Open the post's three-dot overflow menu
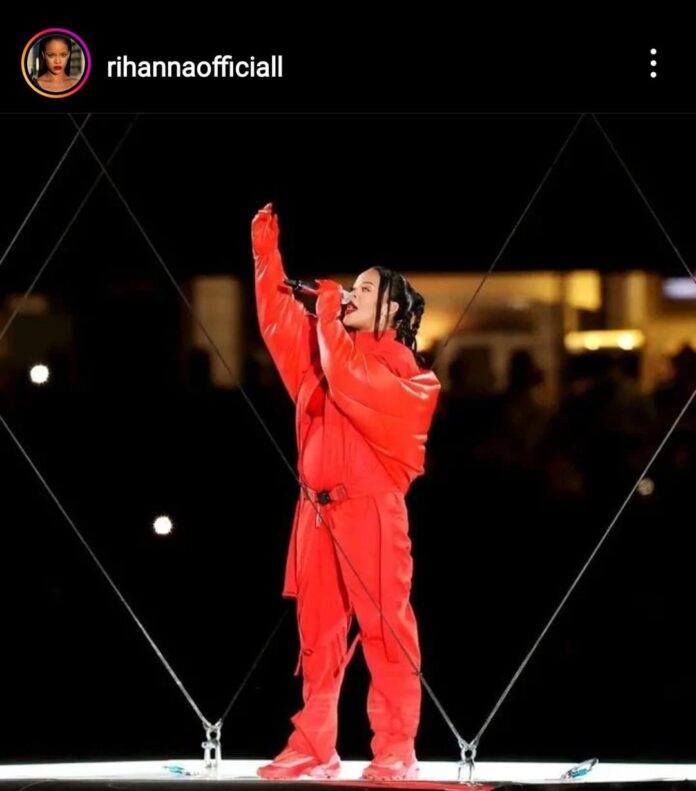The image size is (696, 791). tap(653, 64)
